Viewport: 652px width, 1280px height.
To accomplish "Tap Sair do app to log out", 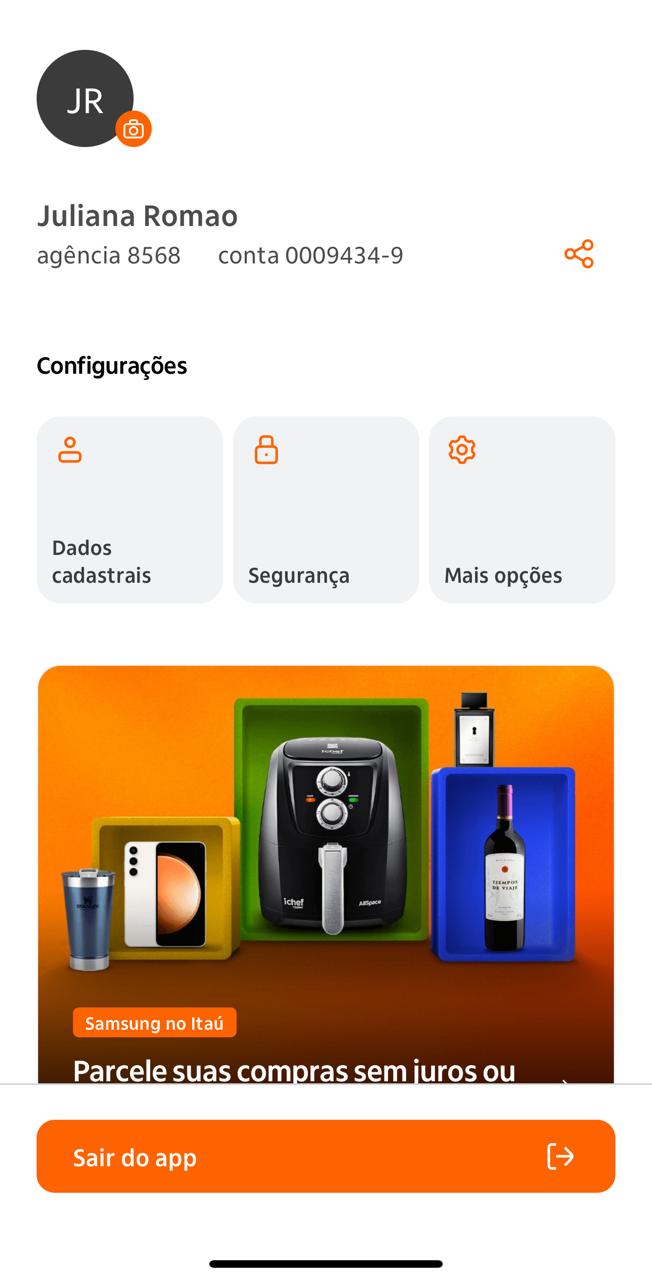I will pyautogui.click(x=325, y=1156).
